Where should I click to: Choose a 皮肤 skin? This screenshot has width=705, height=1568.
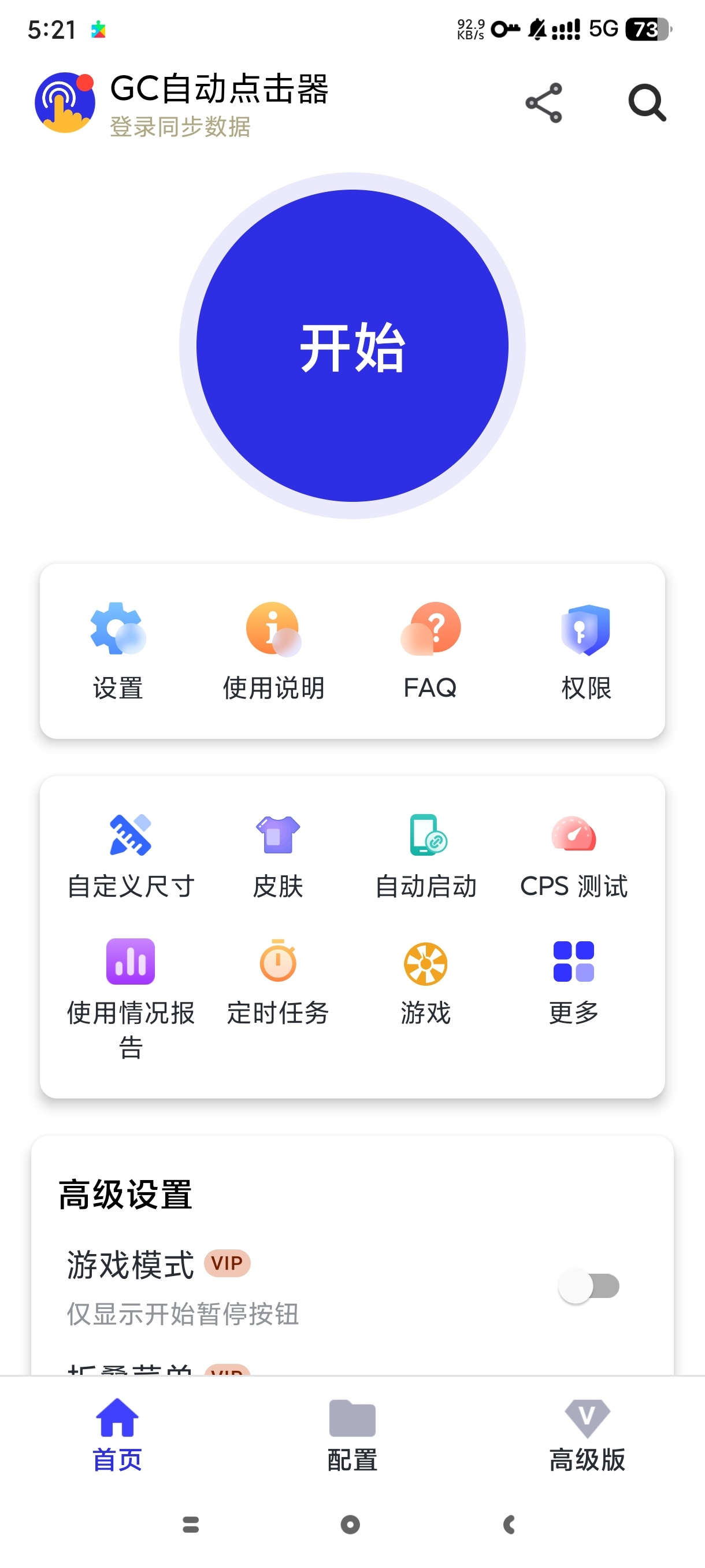(x=278, y=855)
